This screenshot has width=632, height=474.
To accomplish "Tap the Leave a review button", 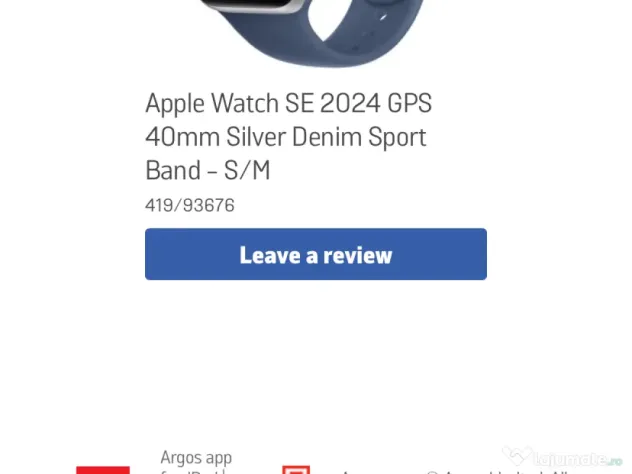I will 315,254.
